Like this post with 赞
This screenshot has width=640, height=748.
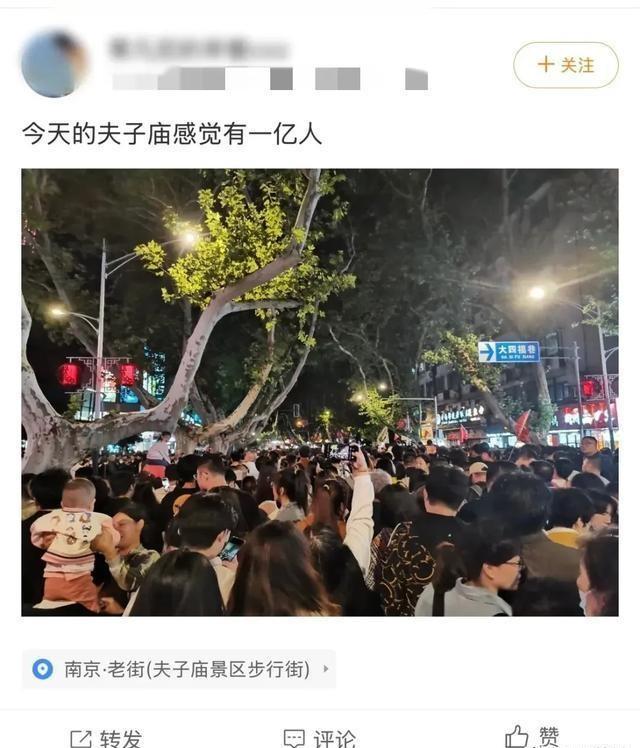click(533, 737)
